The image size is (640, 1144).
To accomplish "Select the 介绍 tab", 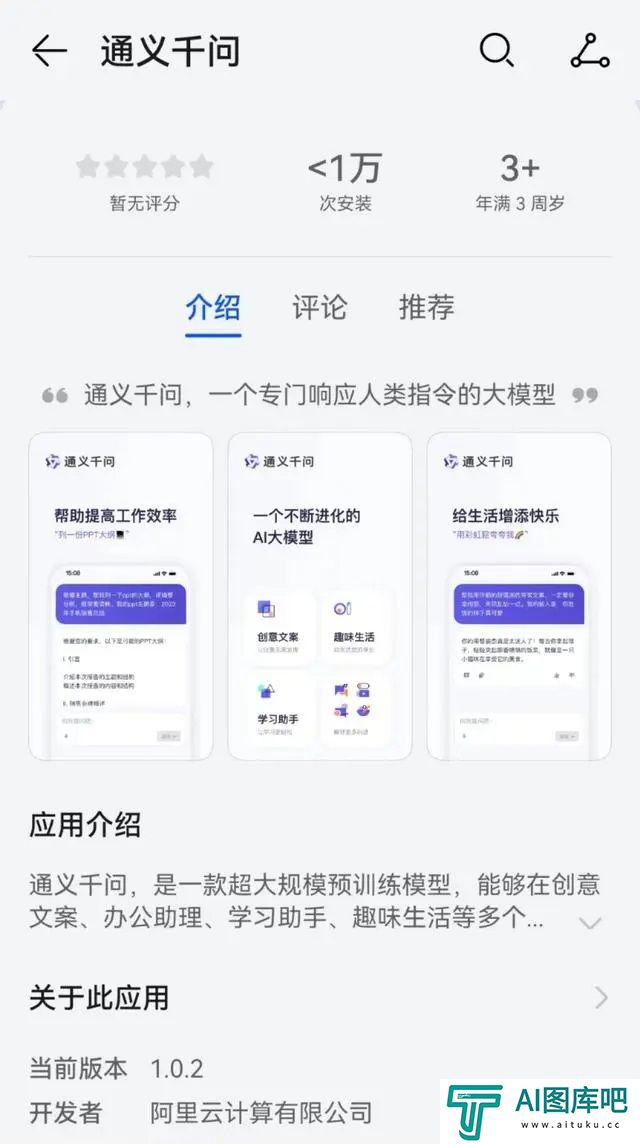I will tap(213, 307).
